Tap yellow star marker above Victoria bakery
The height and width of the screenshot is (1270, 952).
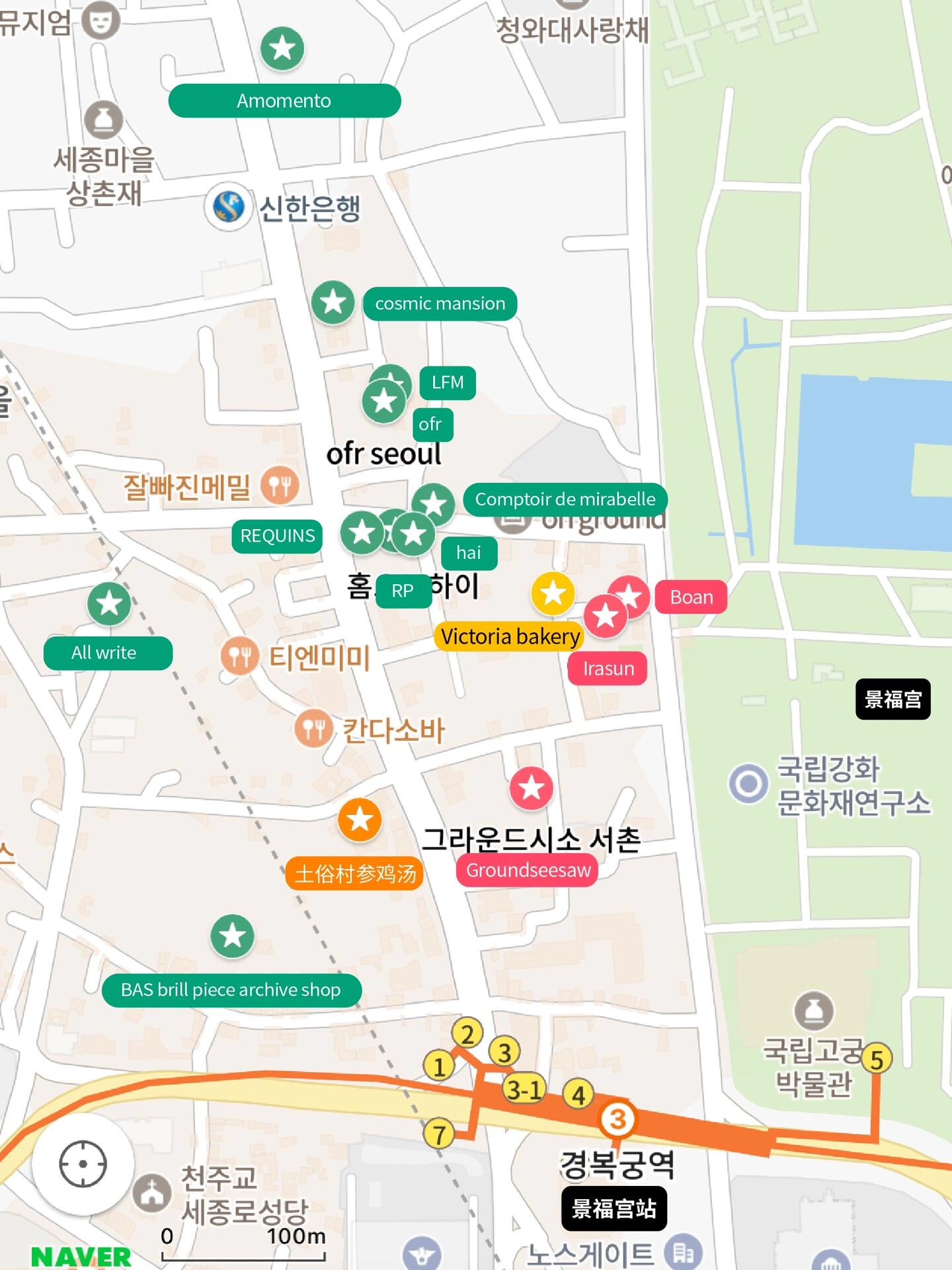pos(553,593)
